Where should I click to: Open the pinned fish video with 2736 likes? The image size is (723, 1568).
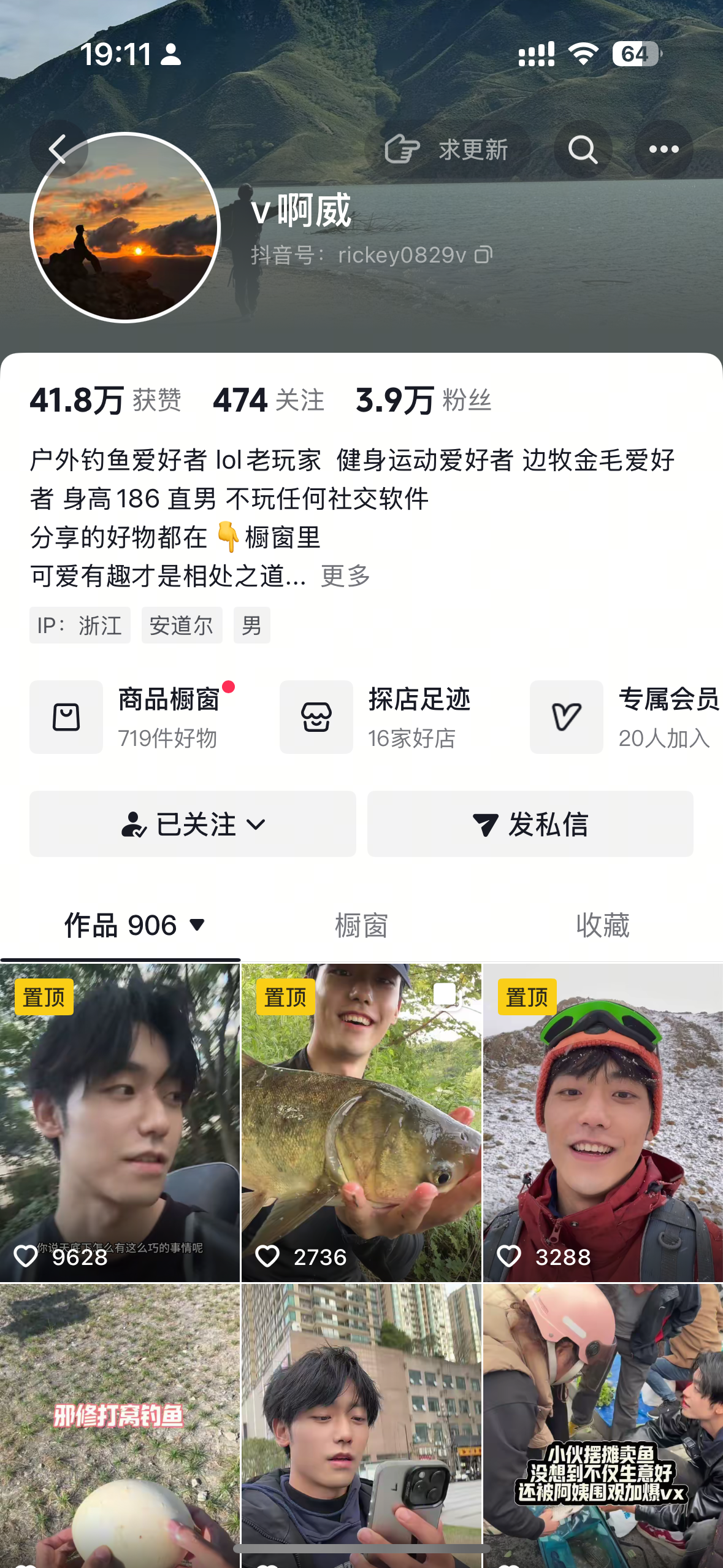[x=361, y=1123]
